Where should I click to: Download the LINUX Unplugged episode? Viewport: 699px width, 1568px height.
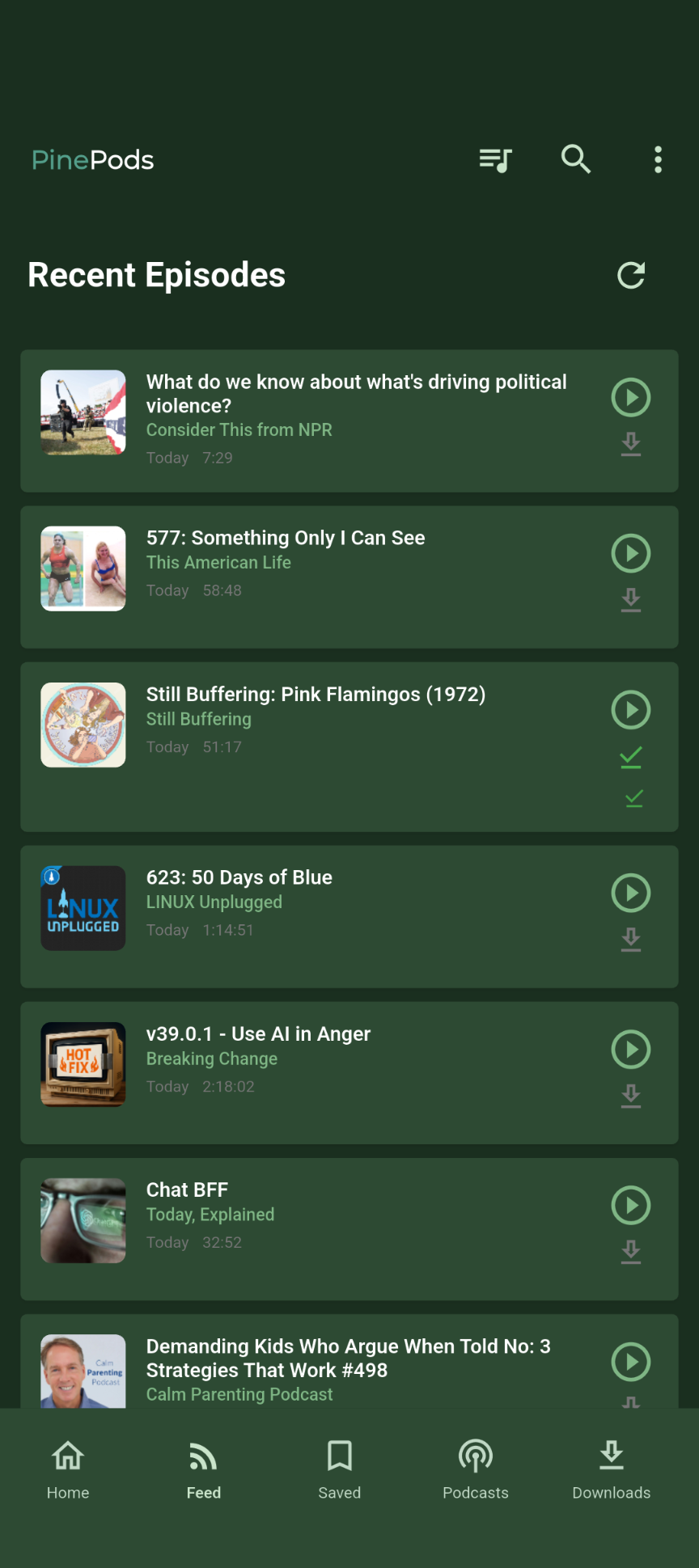pos(631,940)
